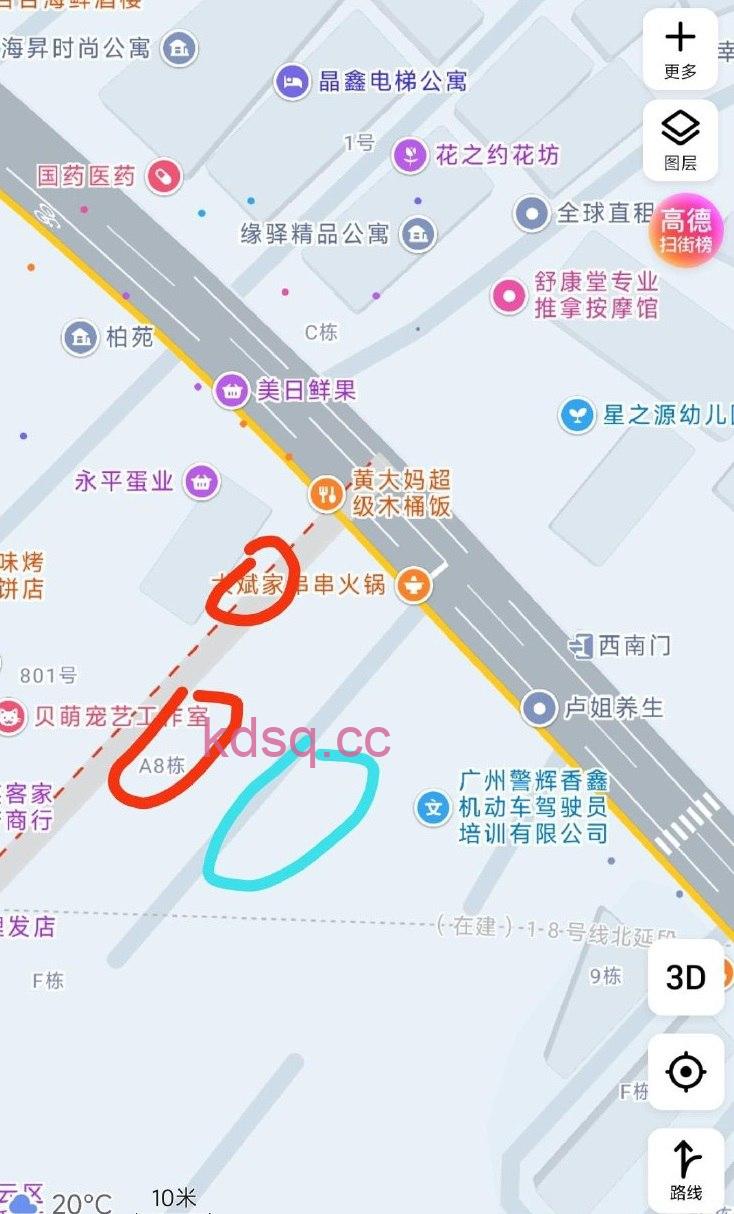The height and width of the screenshot is (1214, 734).
Task: Select the 国药医药 pharmacy marker
Action: point(163,177)
